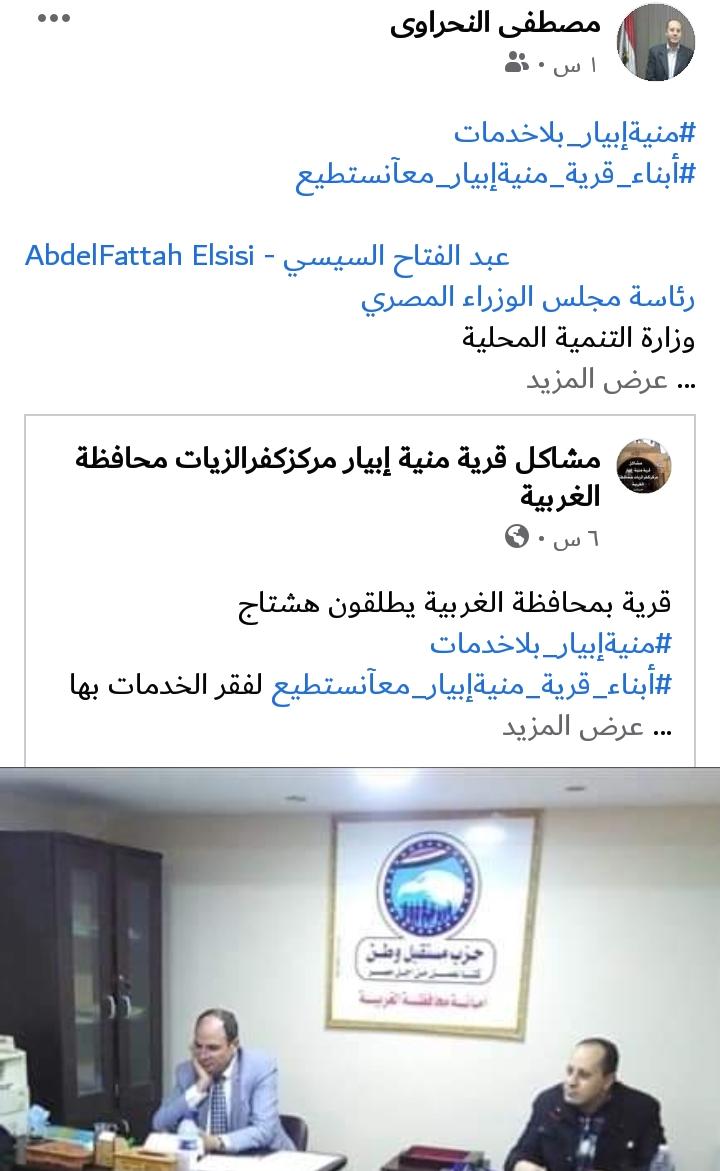Open #منيةإبيار_بلاخدمات inside the shared post

coord(550,644)
